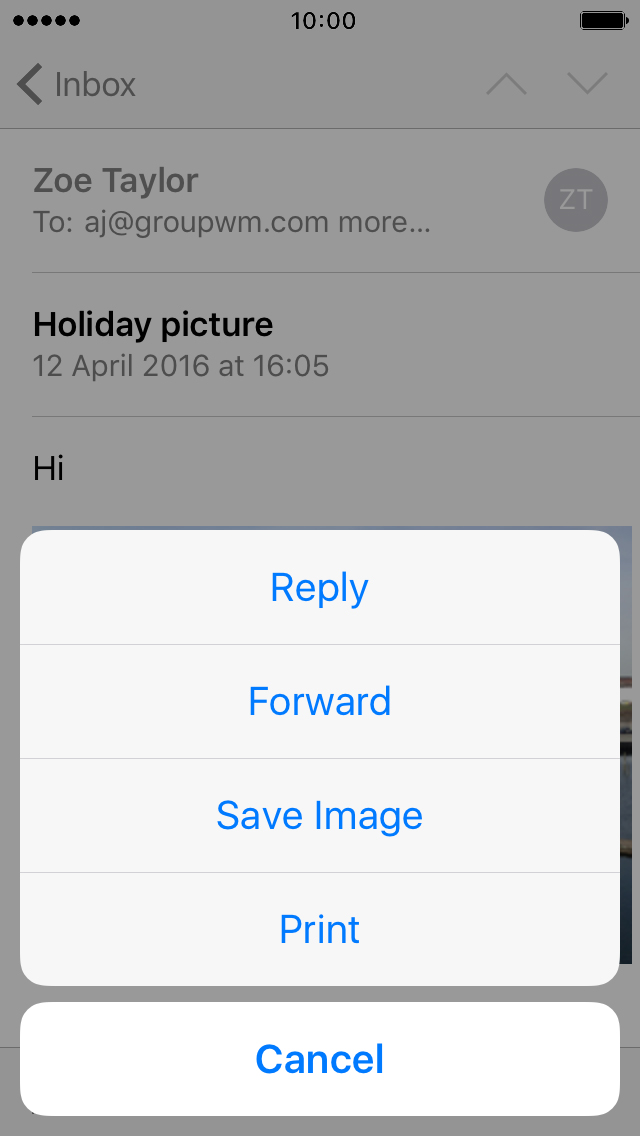640x1136 pixels.
Task: Choose the Print option
Action: pos(320,930)
